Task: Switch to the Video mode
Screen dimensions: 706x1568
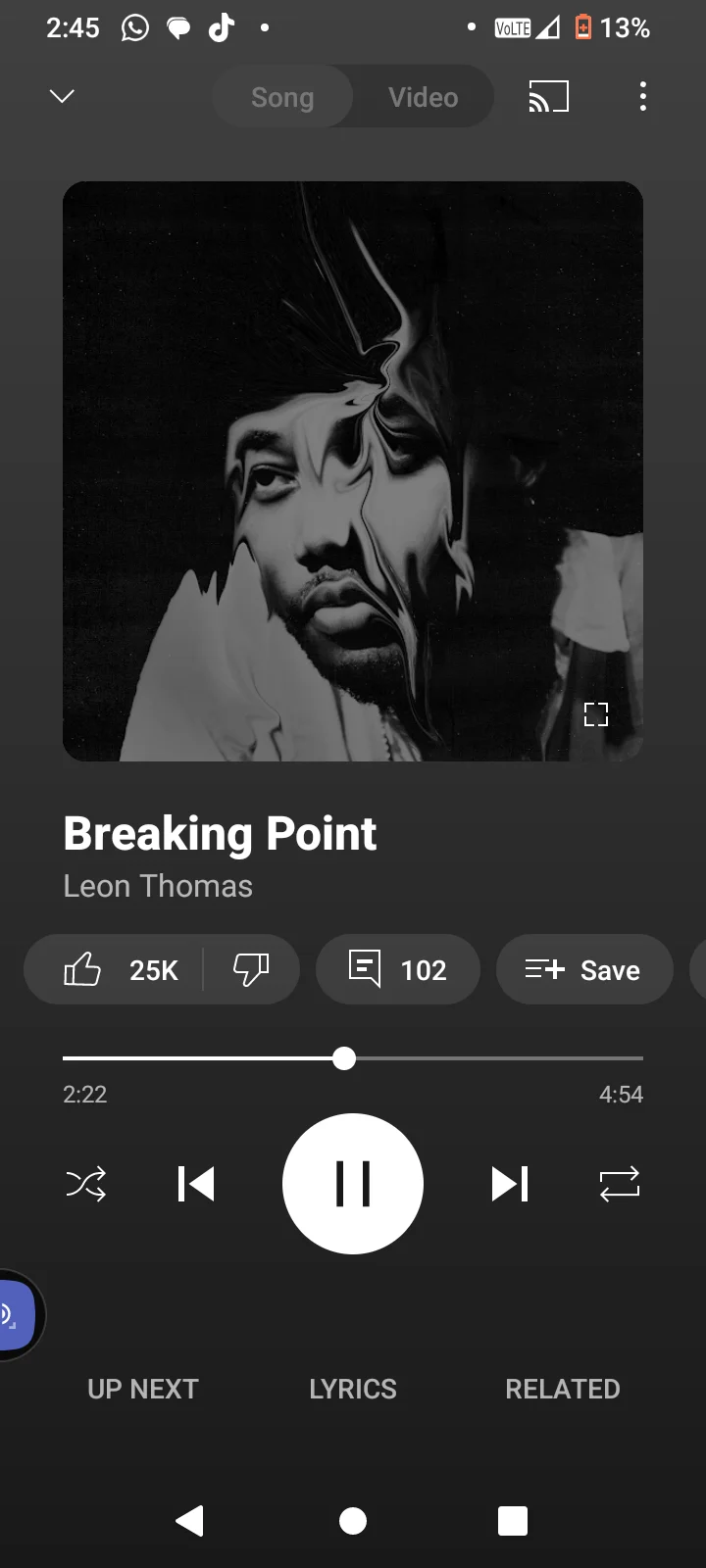Action: [423, 97]
